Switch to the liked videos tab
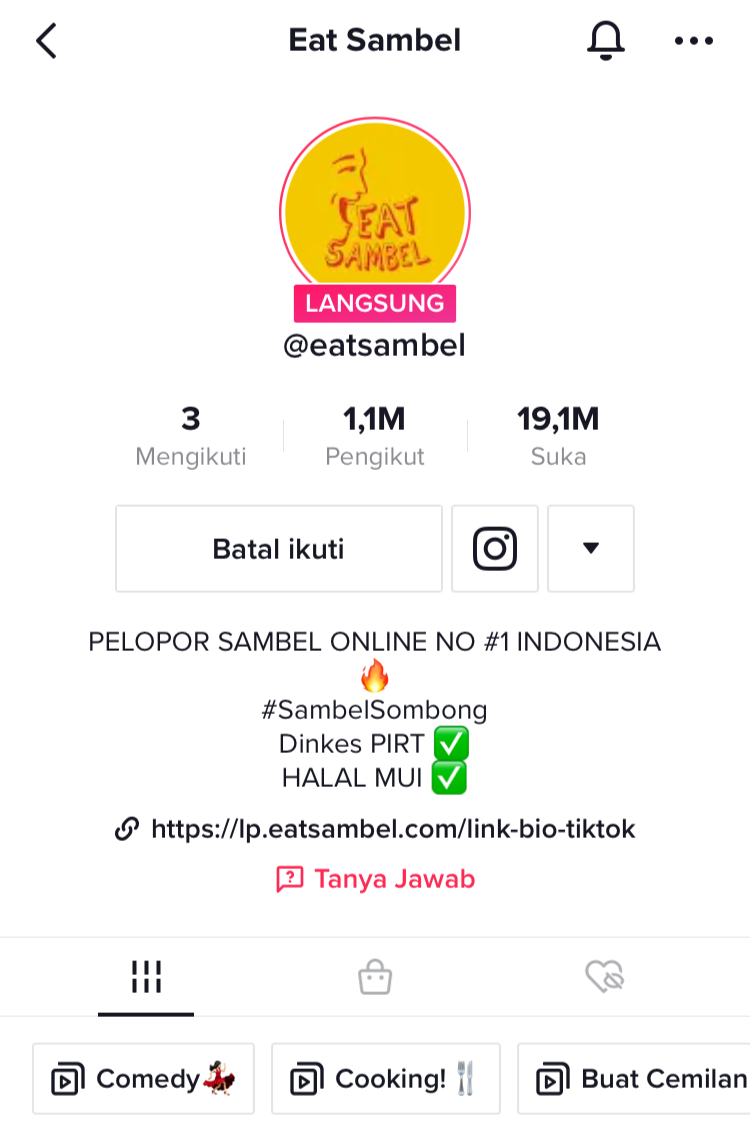The image size is (750, 1128). tap(604, 976)
